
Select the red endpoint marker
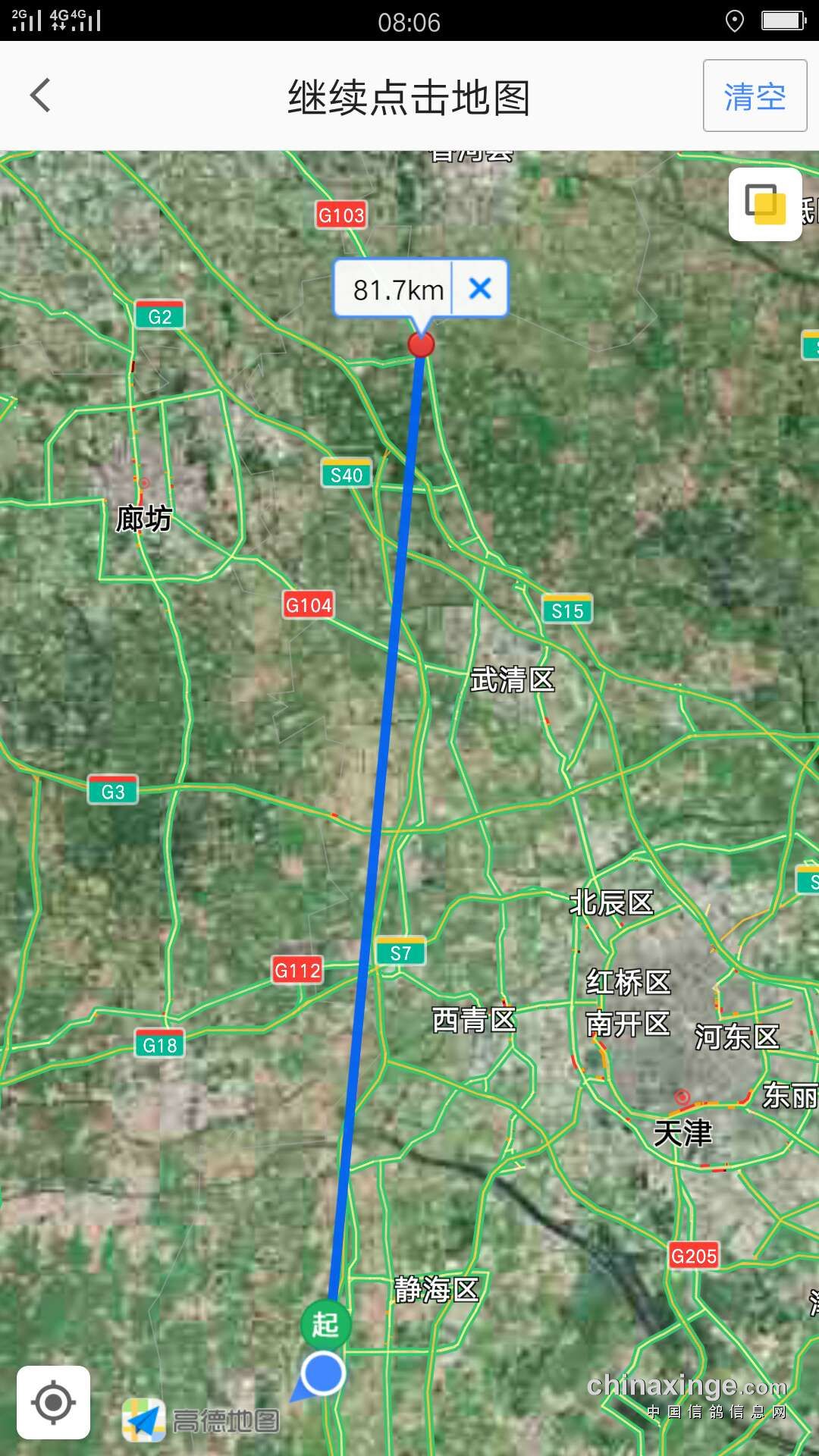tap(421, 344)
